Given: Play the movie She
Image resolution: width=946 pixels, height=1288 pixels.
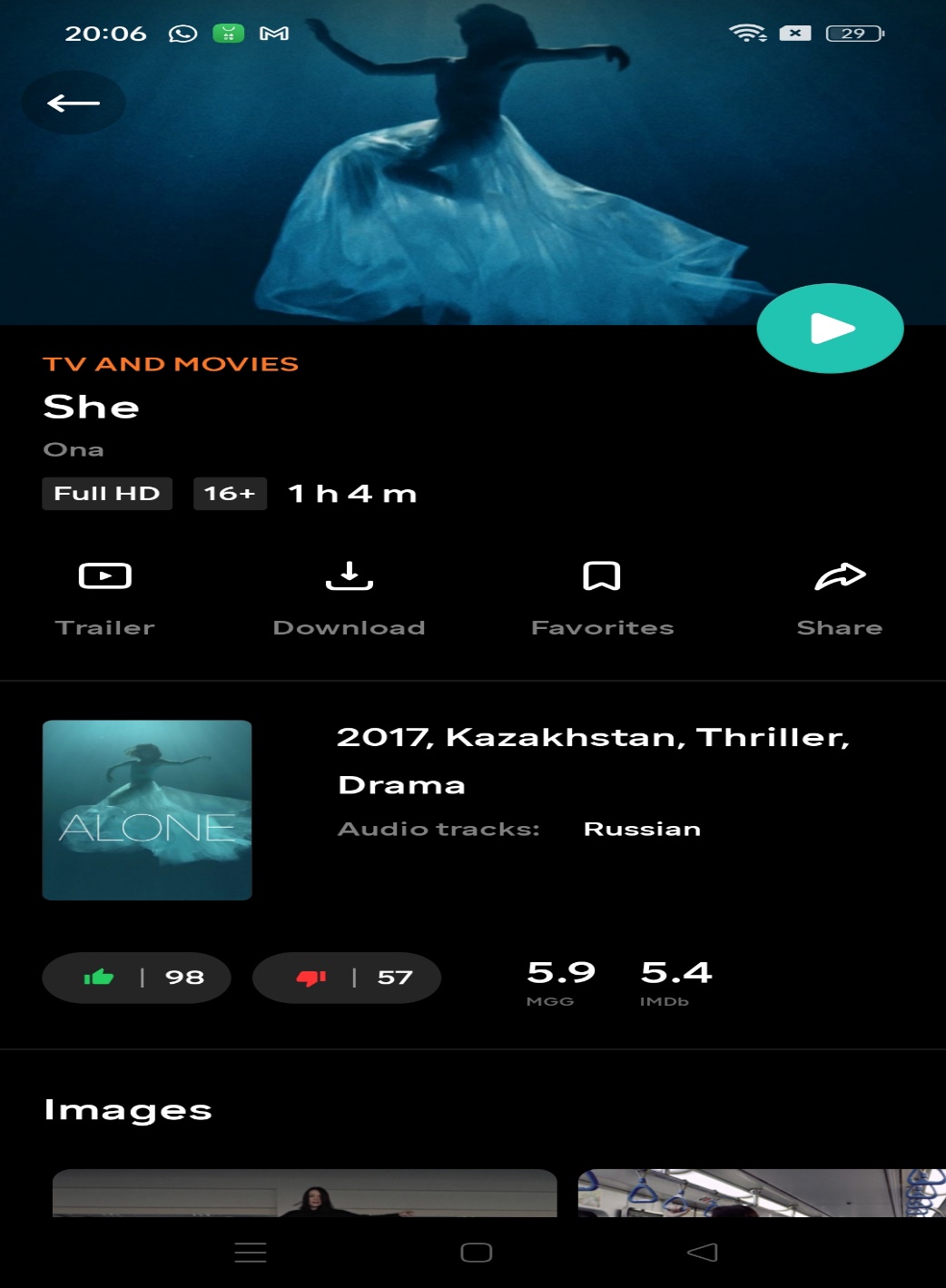Looking at the screenshot, I should [830, 329].
